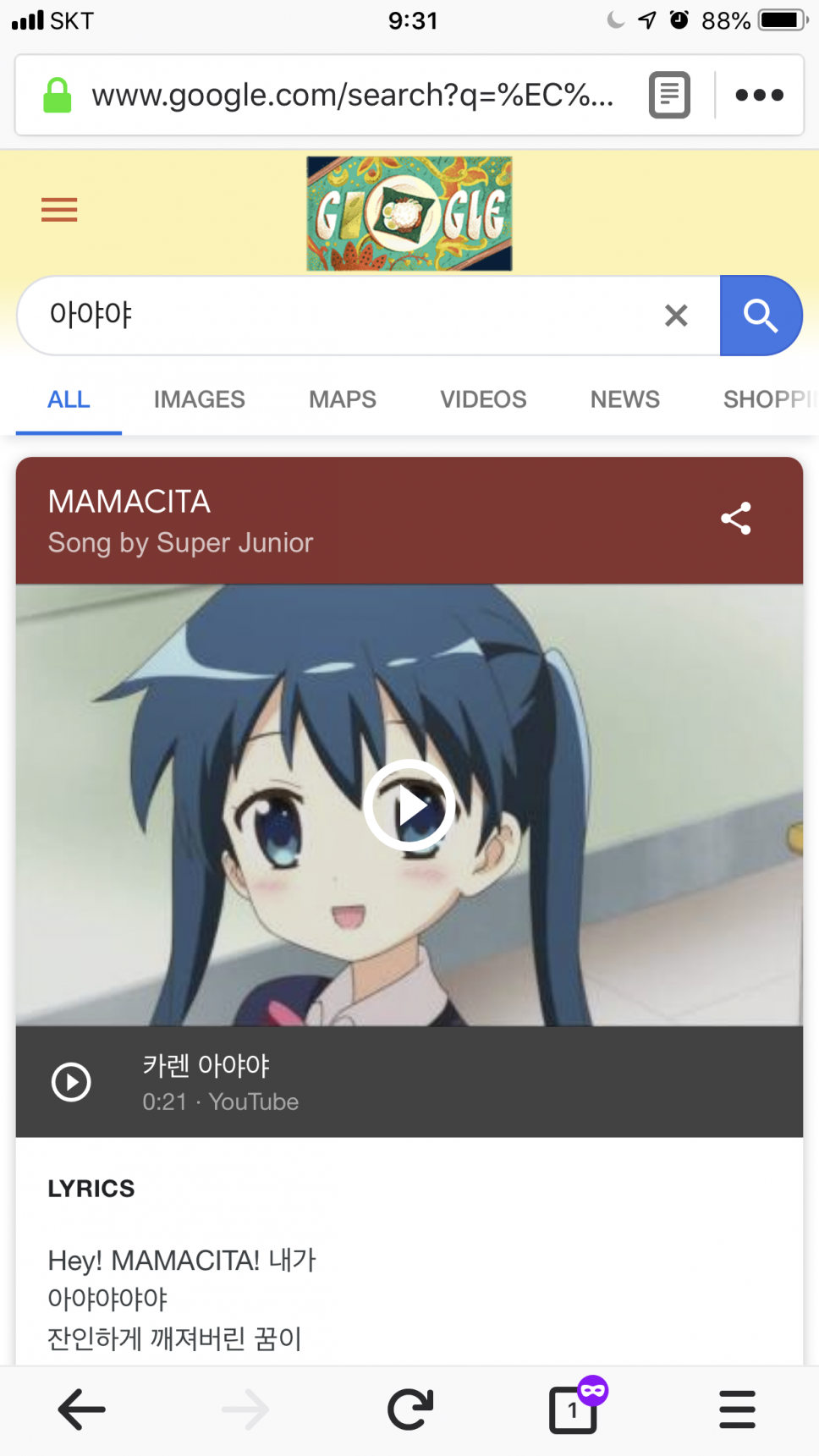Switch to the Videos tab

tap(483, 399)
